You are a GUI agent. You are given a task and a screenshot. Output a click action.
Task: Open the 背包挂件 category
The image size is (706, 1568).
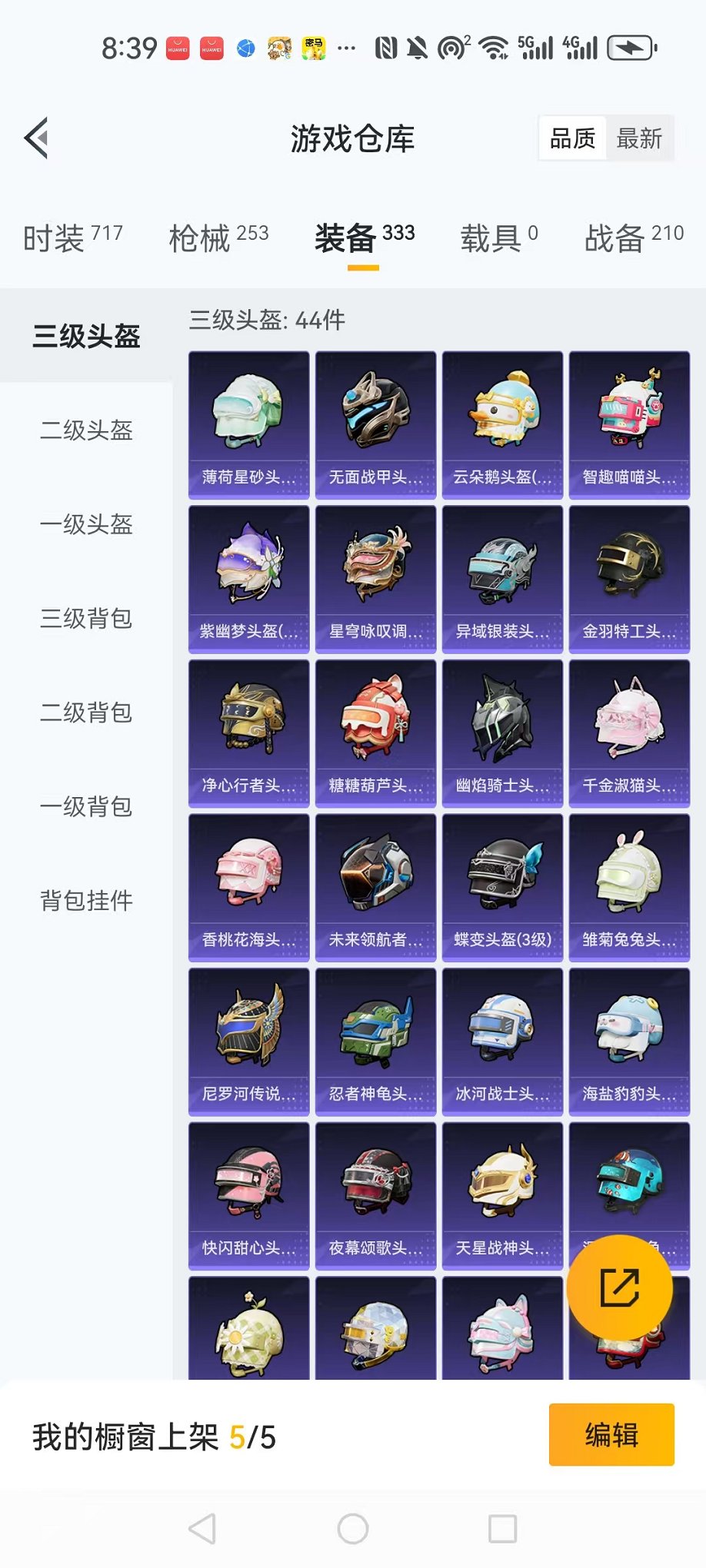click(86, 901)
